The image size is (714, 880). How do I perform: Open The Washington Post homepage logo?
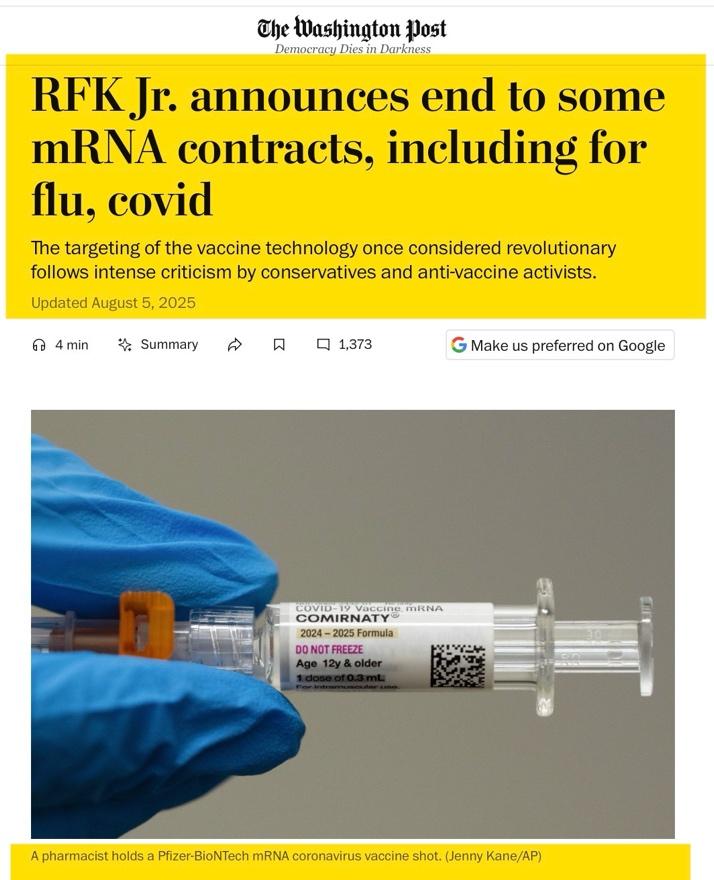click(352, 29)
